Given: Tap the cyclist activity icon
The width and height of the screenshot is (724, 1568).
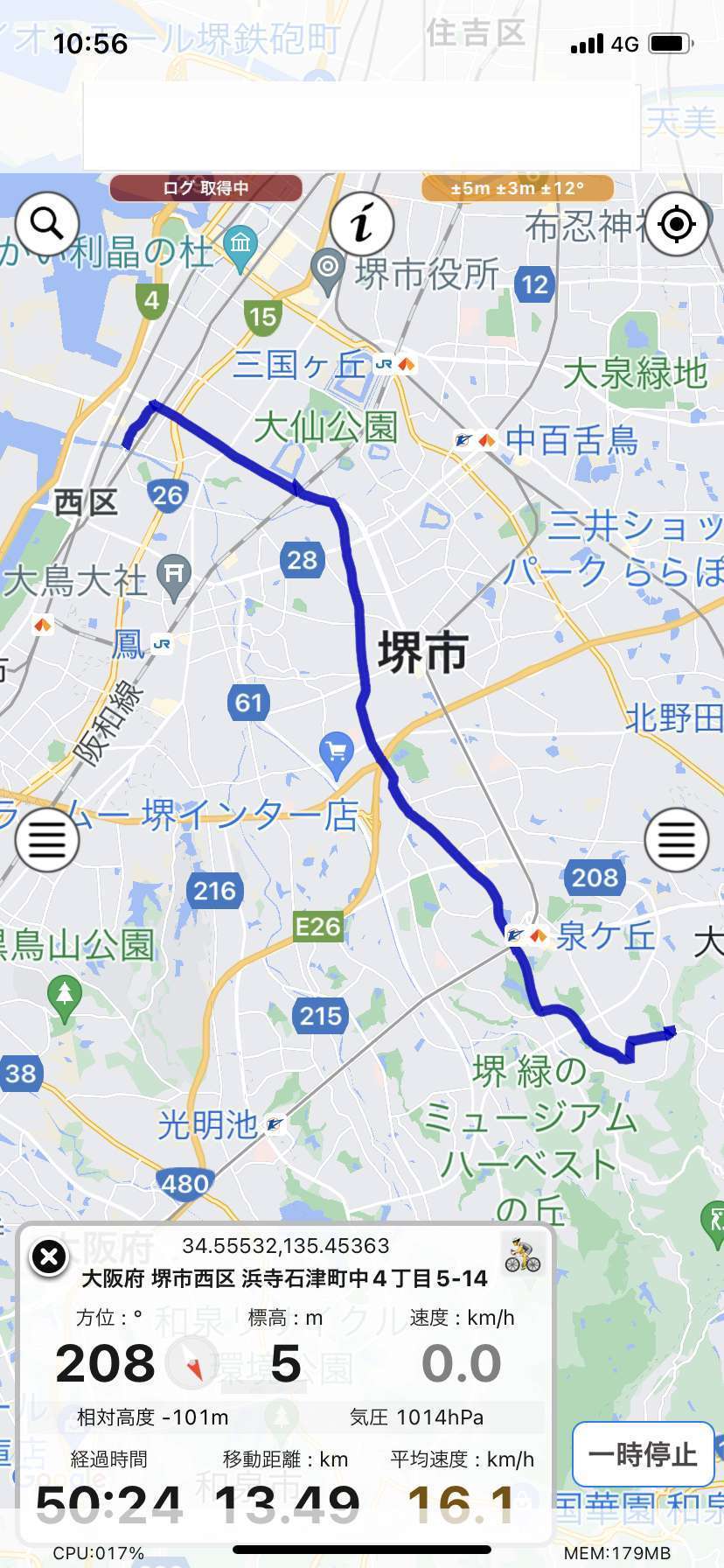Looking at the screenshot, I should (523, 1254).
